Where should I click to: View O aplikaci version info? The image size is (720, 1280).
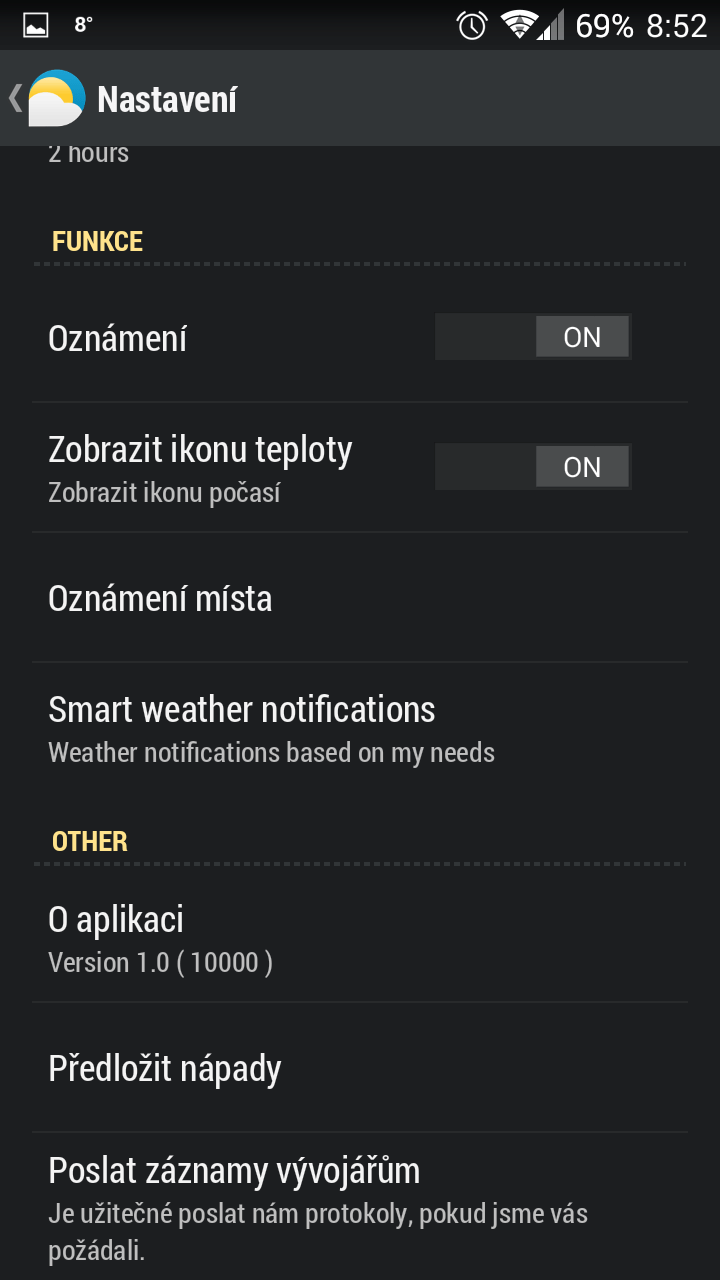coord(360,938)
